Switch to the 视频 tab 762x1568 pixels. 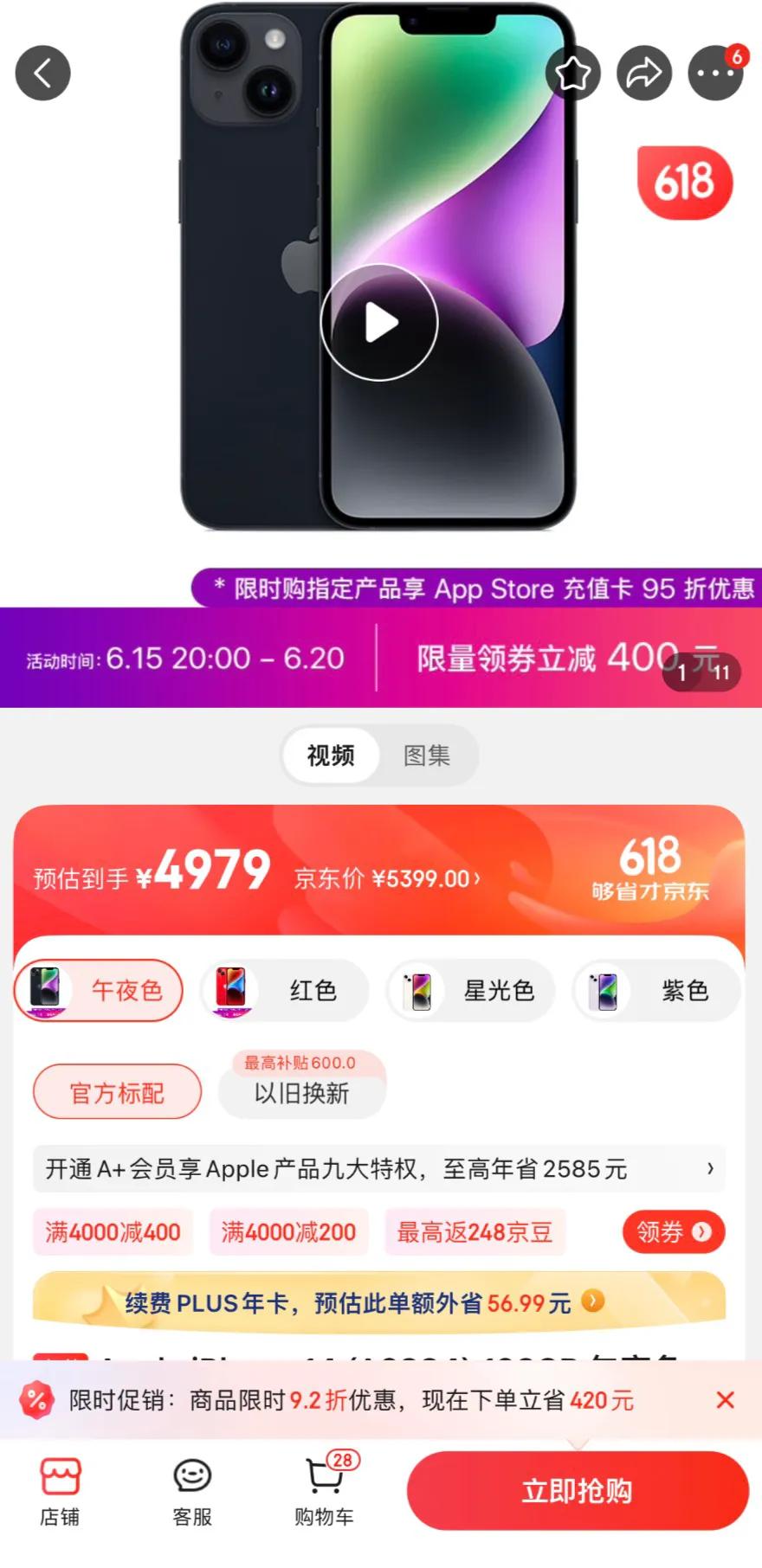click(x=330, y=755)
